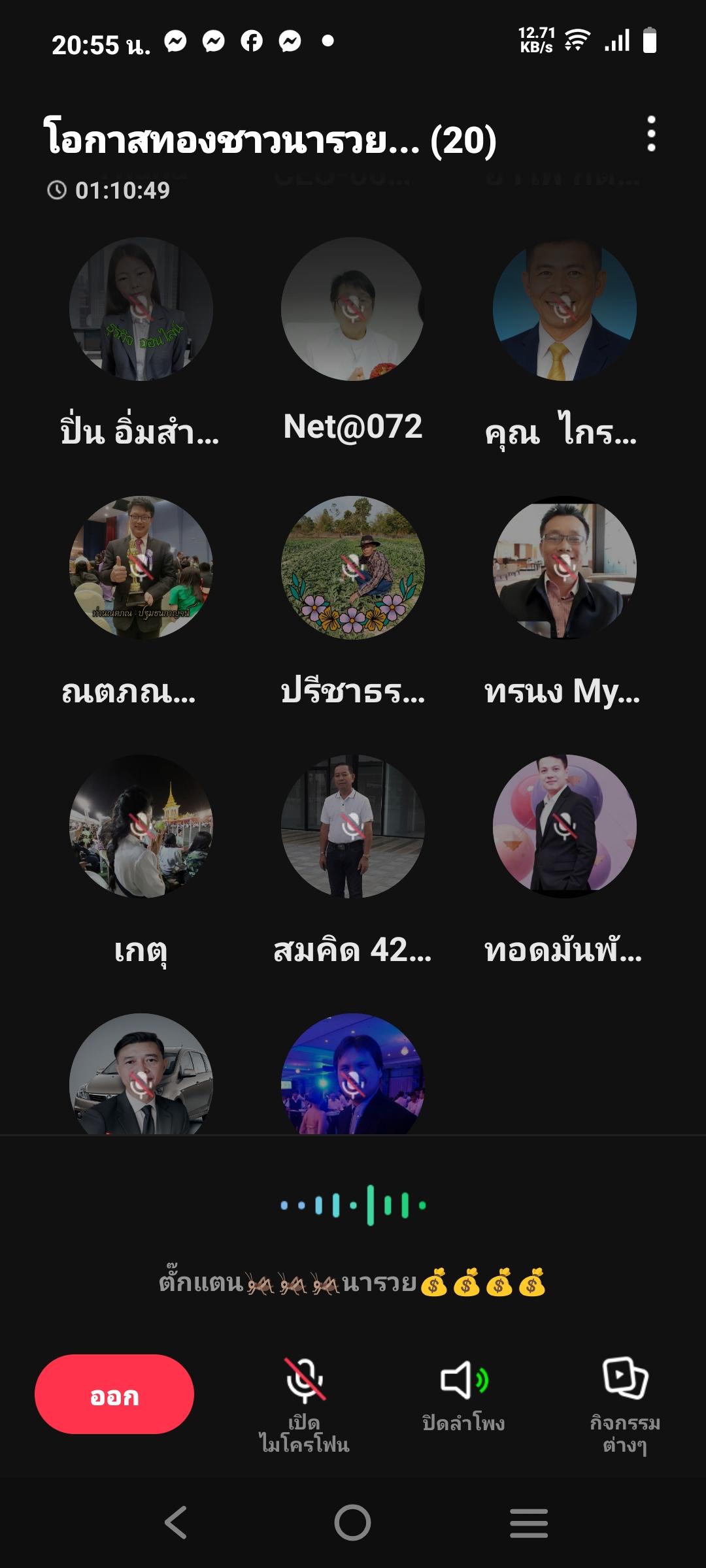This screenshot has width=706, height=1568.
Task: Open the three-dot overflow menu
Action: coord(651,134)
